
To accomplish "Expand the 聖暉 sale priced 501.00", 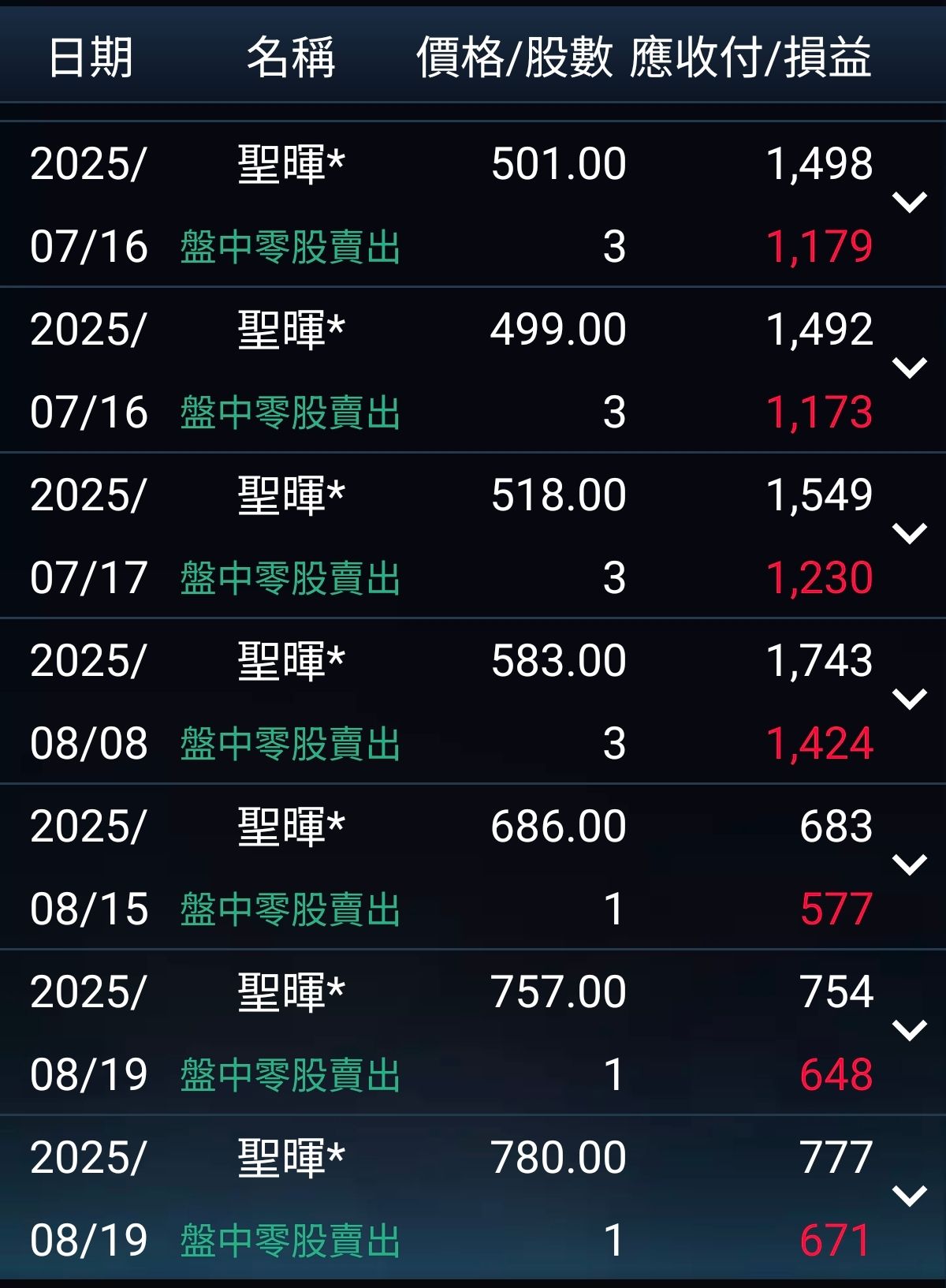I will pos(910,203).
